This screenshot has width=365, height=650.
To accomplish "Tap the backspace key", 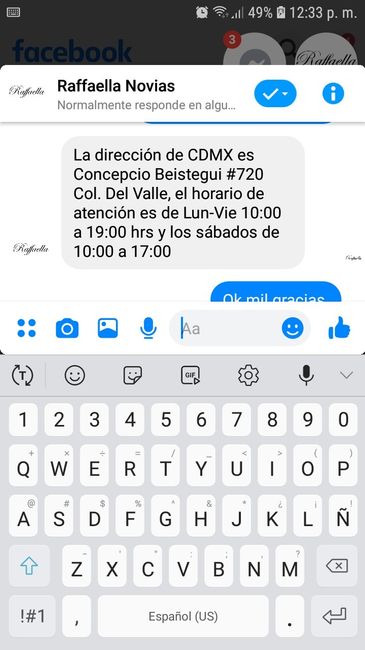I will click(337, 566).
